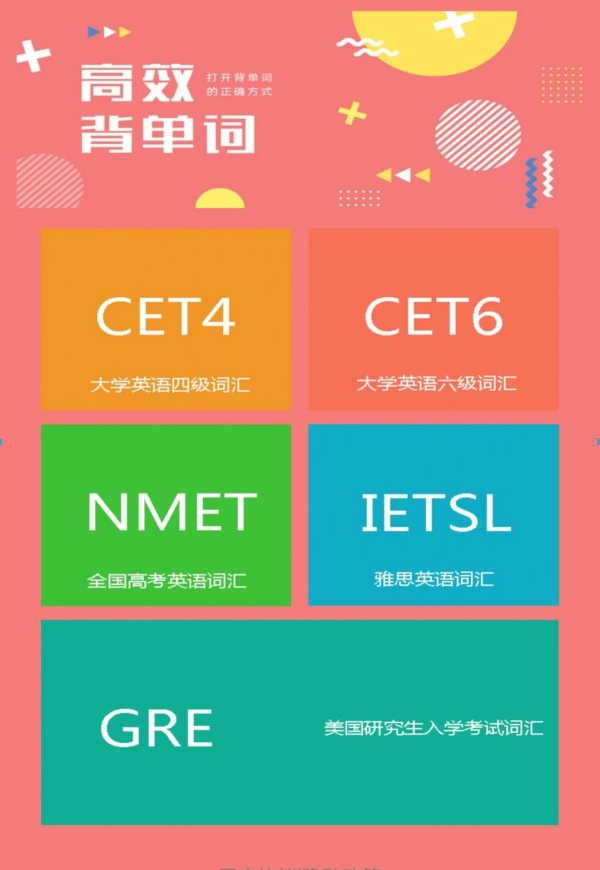Select the CET6 vocabulary card
The width and height of the screenshot is (600, 870).
(433, 319)
